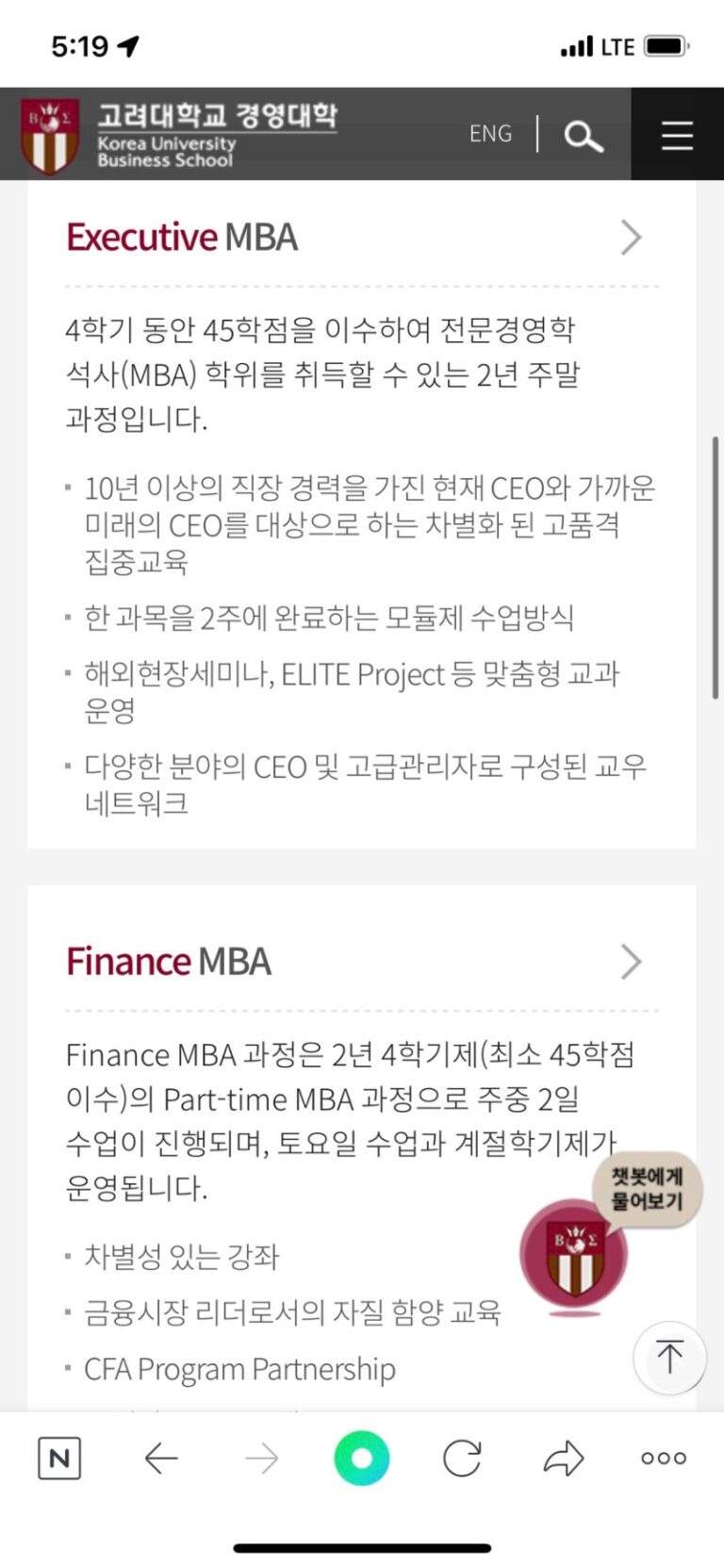Switch the site language to ENG
This screenshot has height=1568, width=724.
click(x=490, y=134)
